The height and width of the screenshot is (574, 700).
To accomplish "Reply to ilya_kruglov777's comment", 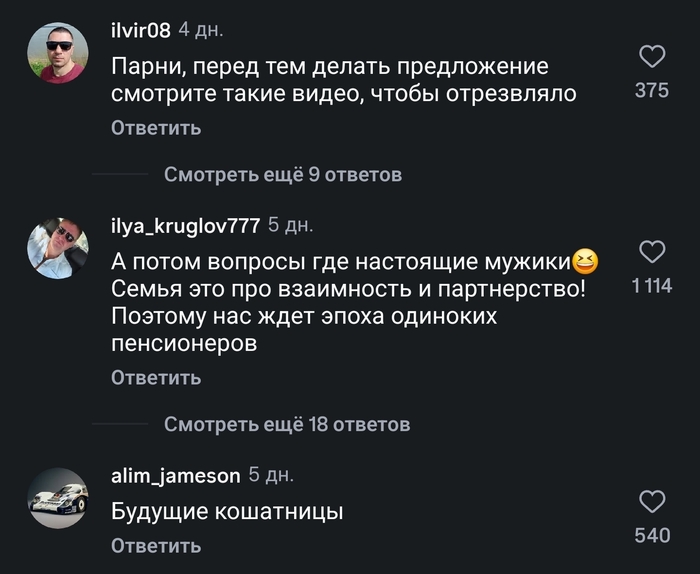I will [x=156, y=378].
